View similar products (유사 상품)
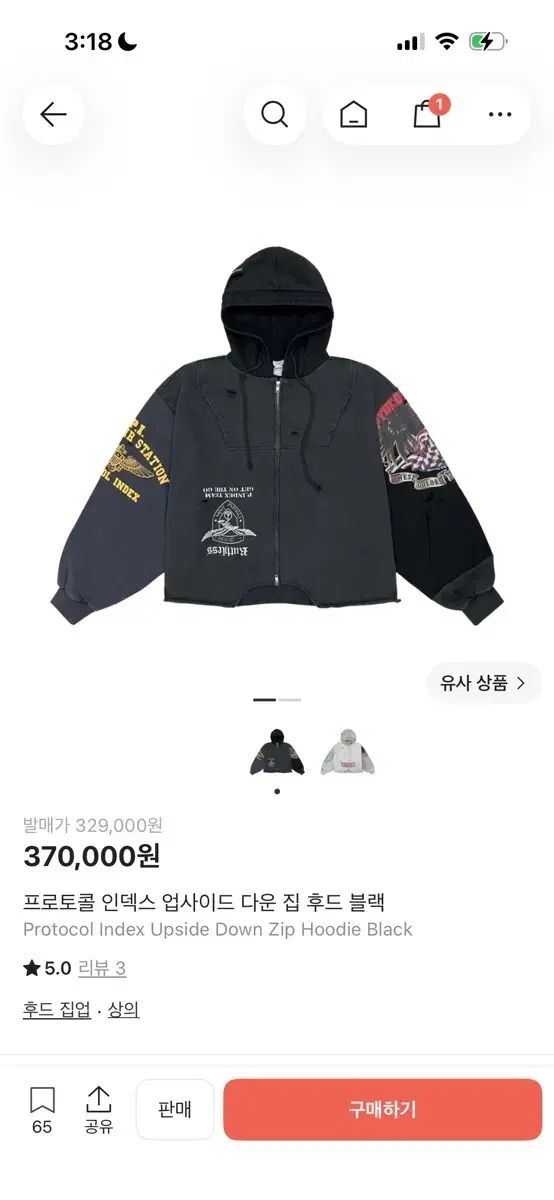The height and width of the screenshot is (1200, 554). (484, 683)
